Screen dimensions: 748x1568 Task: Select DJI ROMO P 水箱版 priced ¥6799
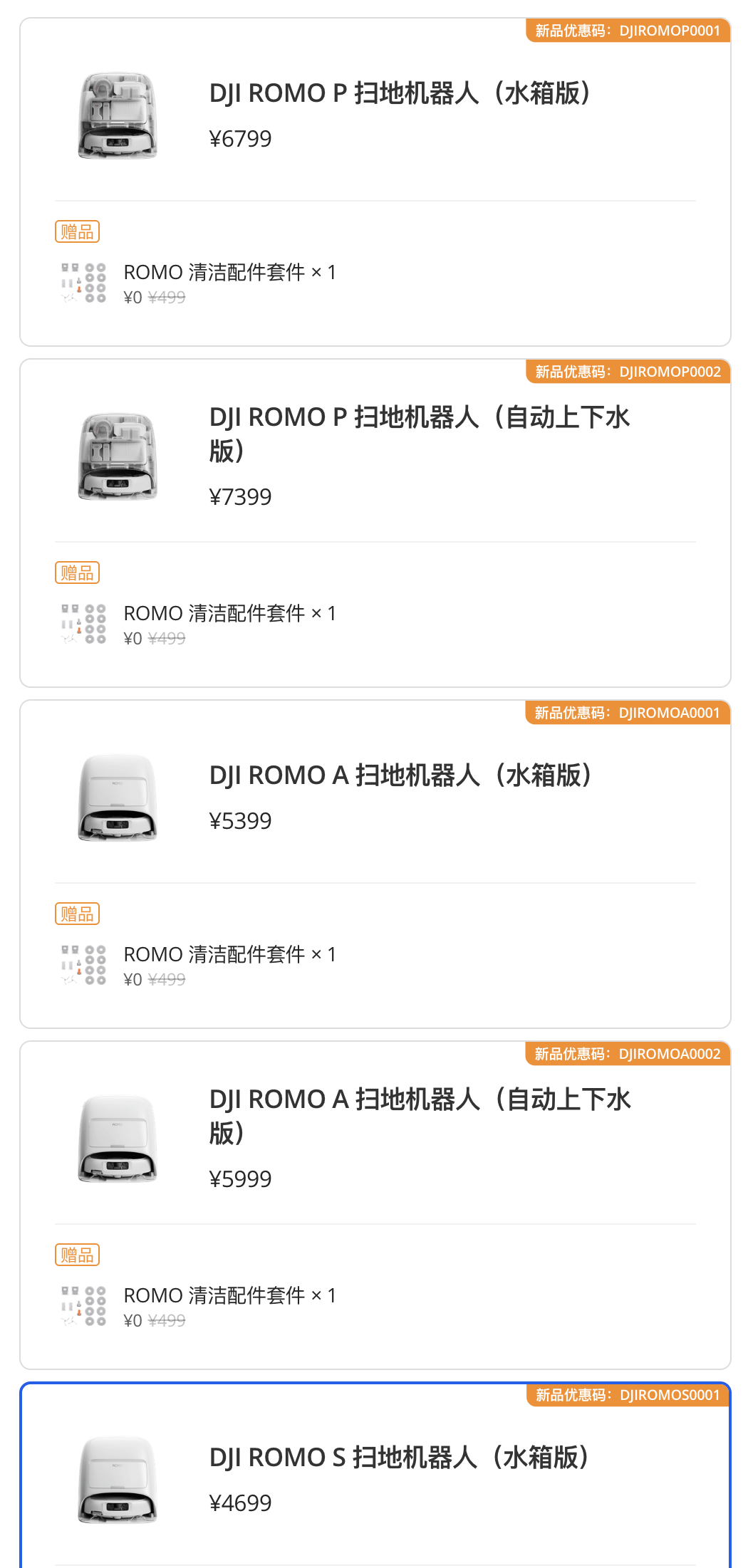(375, 182)
